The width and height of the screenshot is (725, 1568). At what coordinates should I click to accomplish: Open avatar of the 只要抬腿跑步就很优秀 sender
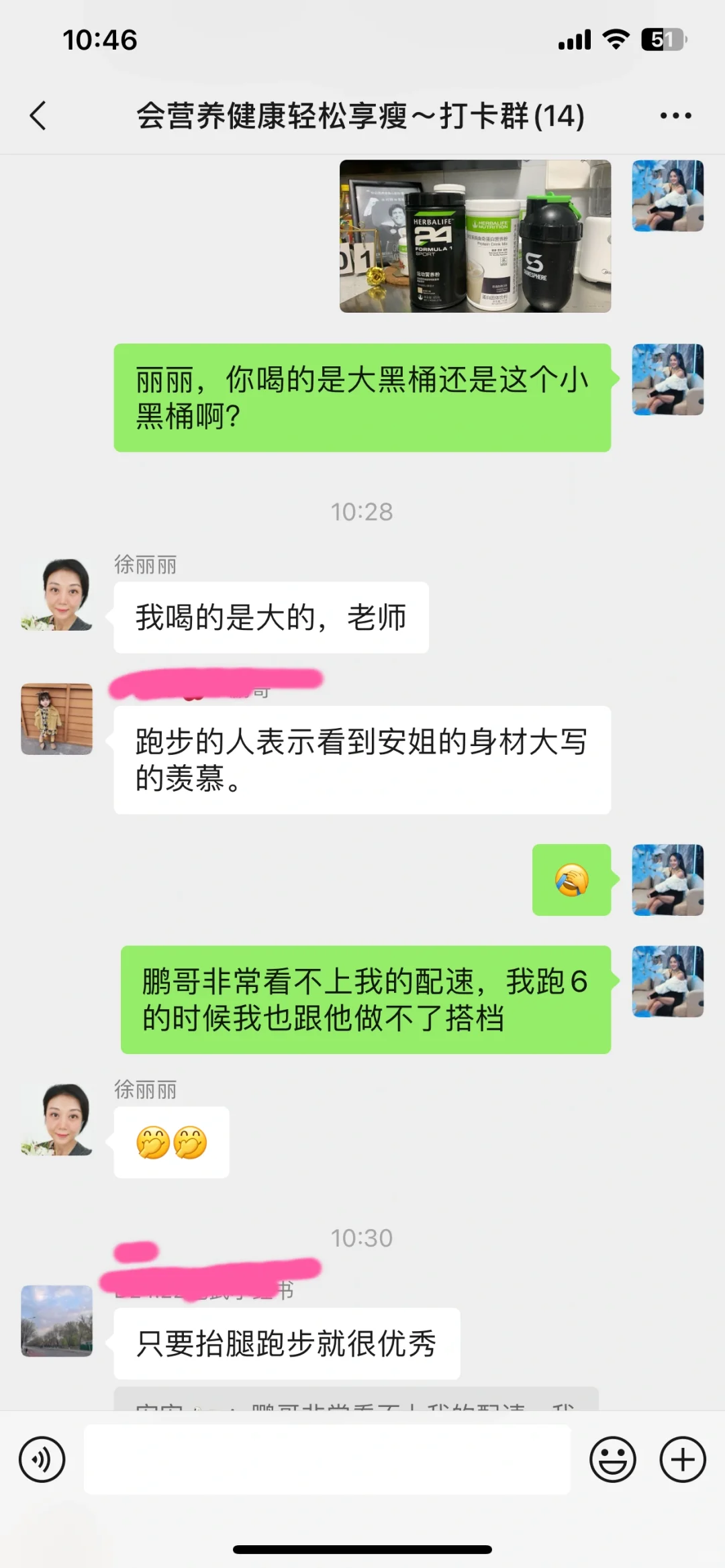click(x=57, y=1321)
